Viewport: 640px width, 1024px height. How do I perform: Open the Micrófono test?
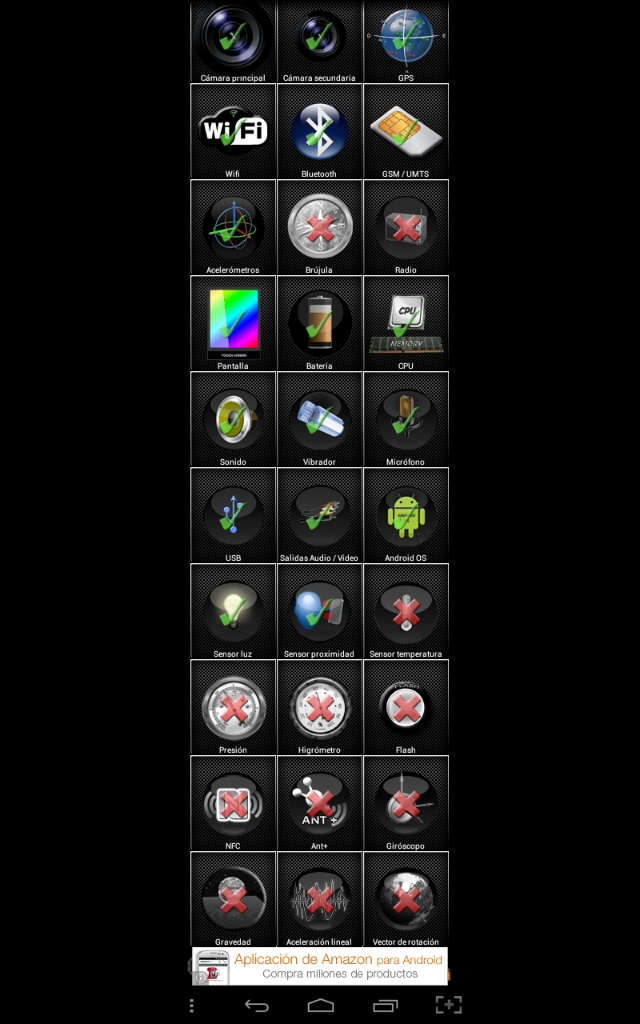tap(406, 419)
